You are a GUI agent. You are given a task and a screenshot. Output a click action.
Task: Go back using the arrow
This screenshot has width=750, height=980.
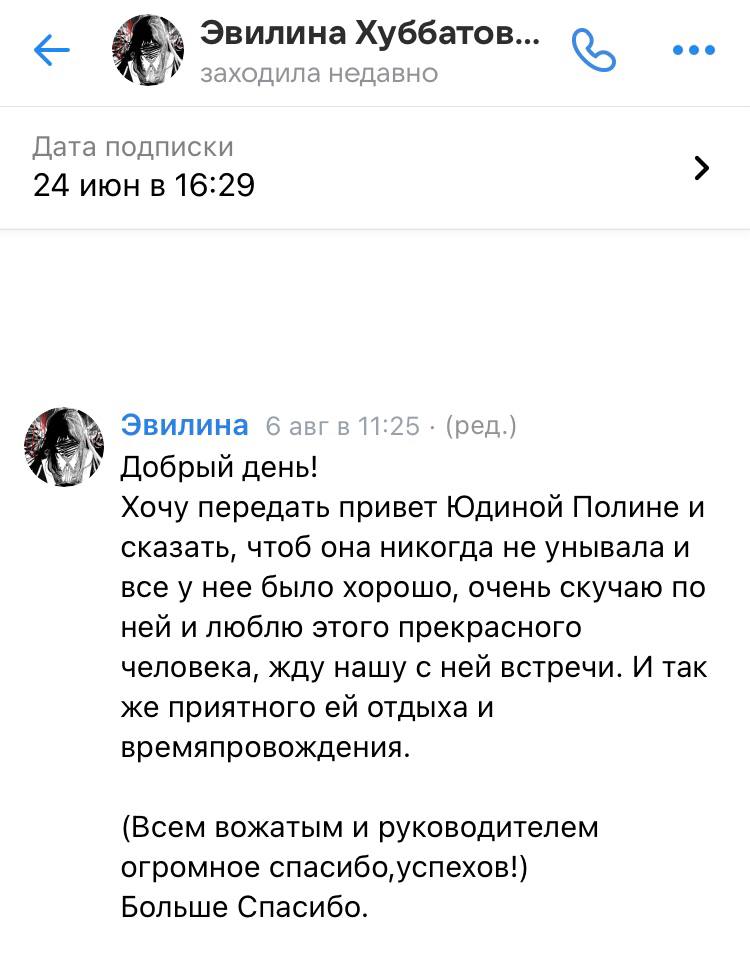(51, 50)
